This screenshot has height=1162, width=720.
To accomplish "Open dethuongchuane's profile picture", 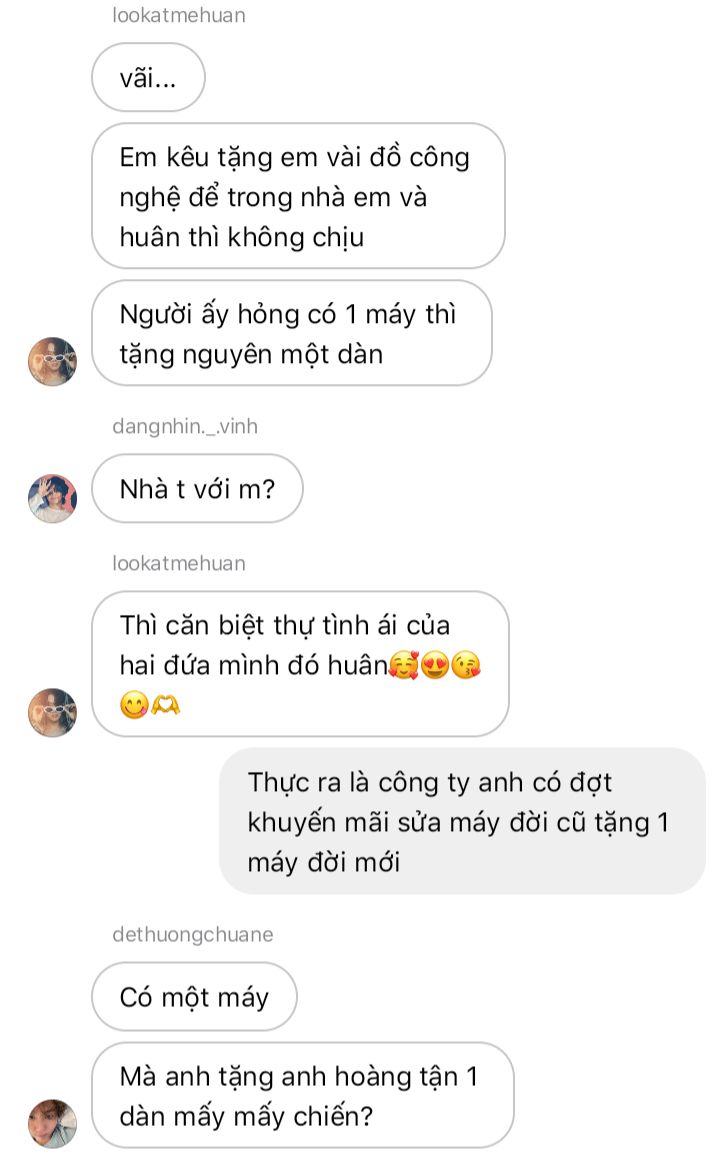I will [x=53, y=1123].
